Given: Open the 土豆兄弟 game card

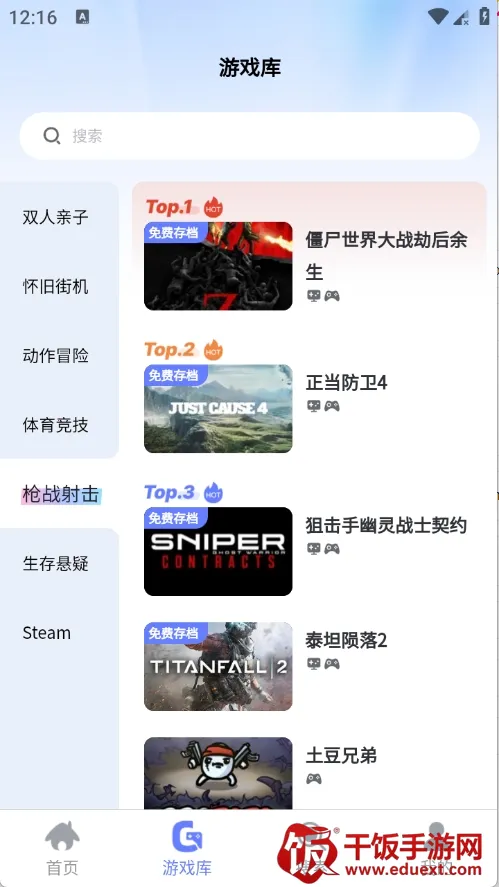Looking at the screenshot, I should (x=309, y=772).
